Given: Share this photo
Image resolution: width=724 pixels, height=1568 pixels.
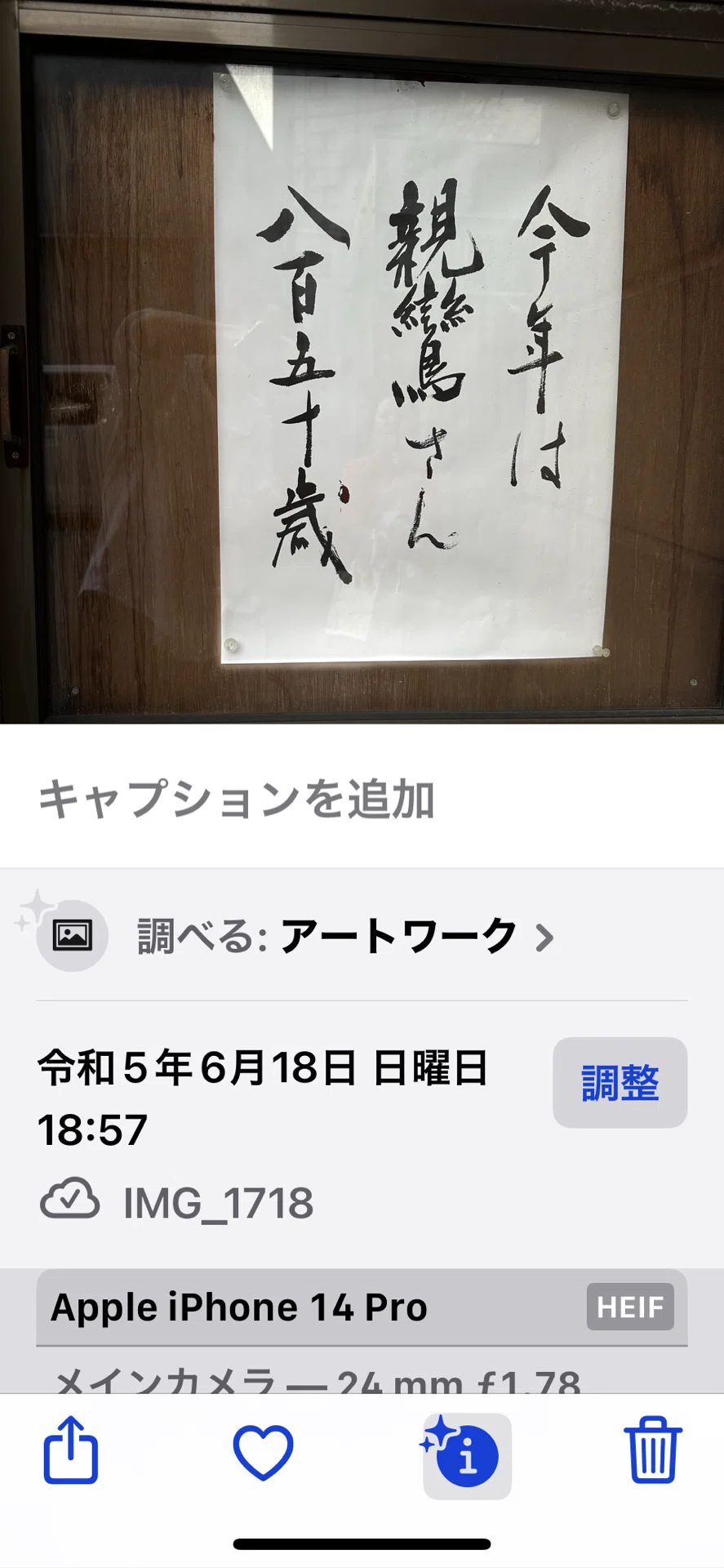Looking at the screenshot, I should (71, 1450).
